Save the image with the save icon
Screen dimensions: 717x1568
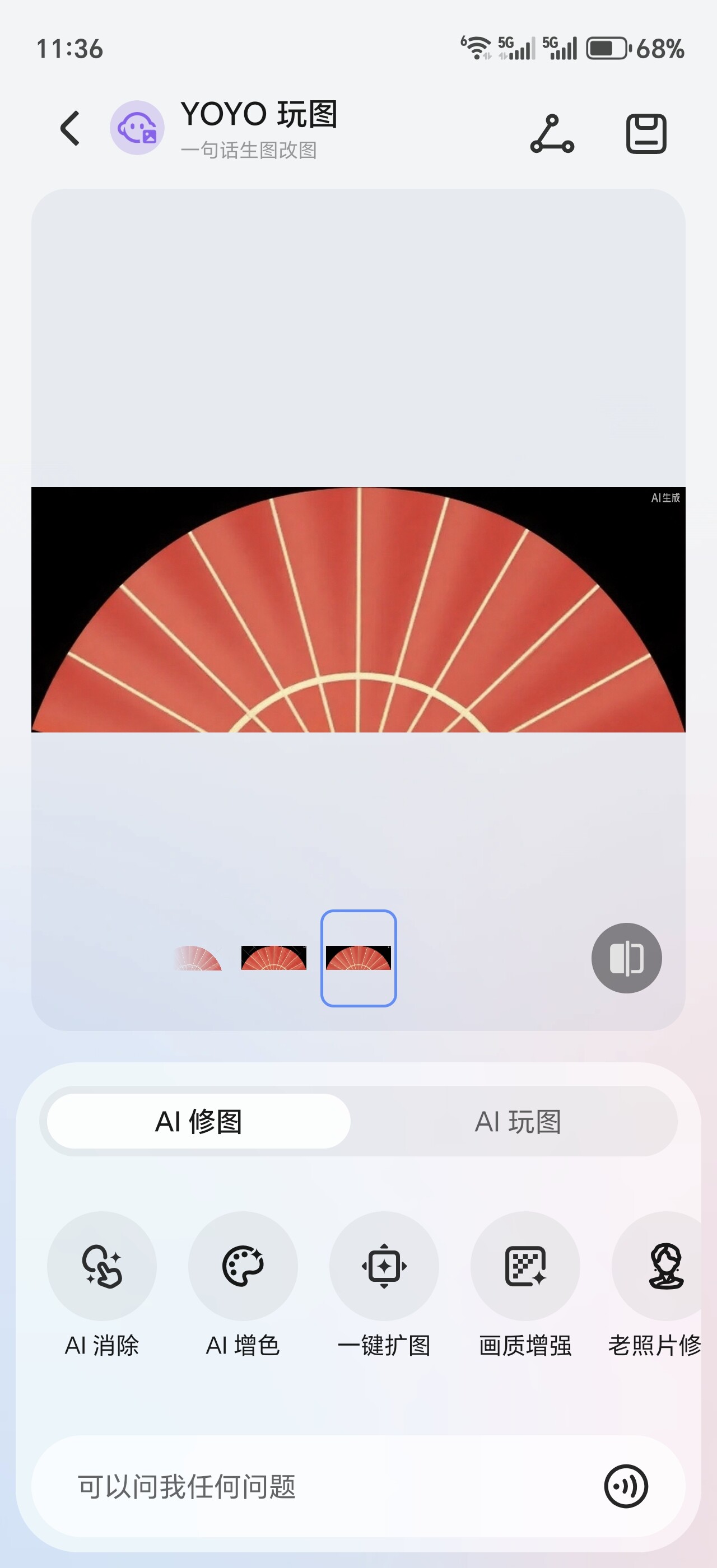tap(646, 133)
